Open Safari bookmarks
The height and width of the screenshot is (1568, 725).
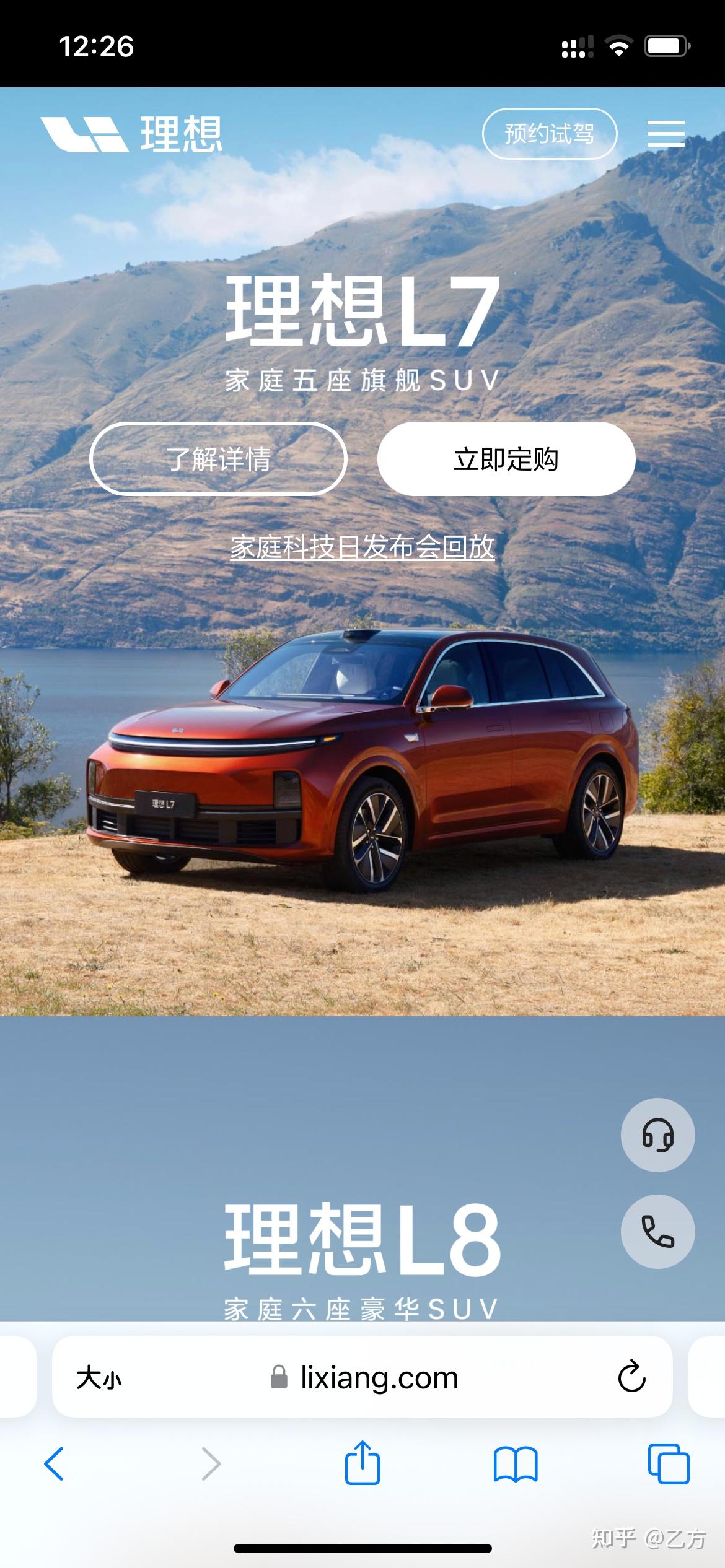515,1464
